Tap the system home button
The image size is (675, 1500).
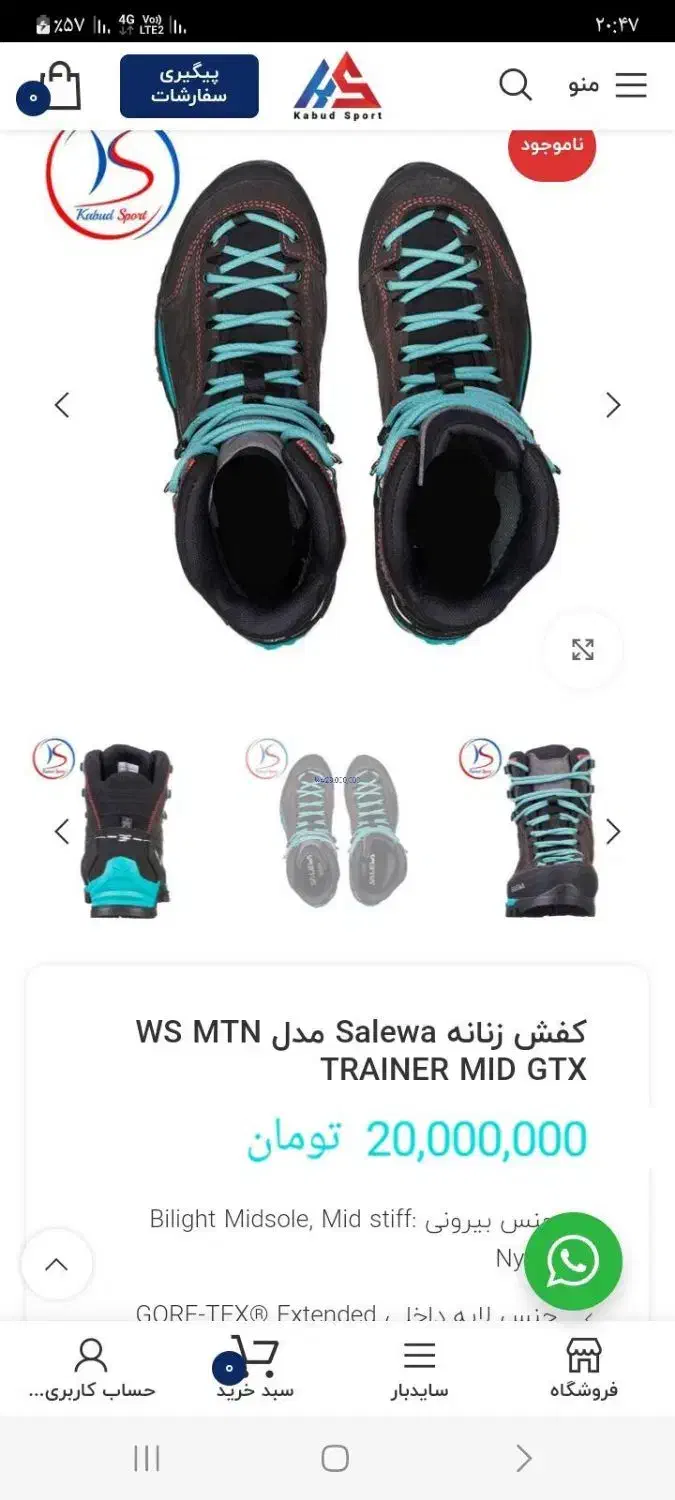tap(335, 1458)
